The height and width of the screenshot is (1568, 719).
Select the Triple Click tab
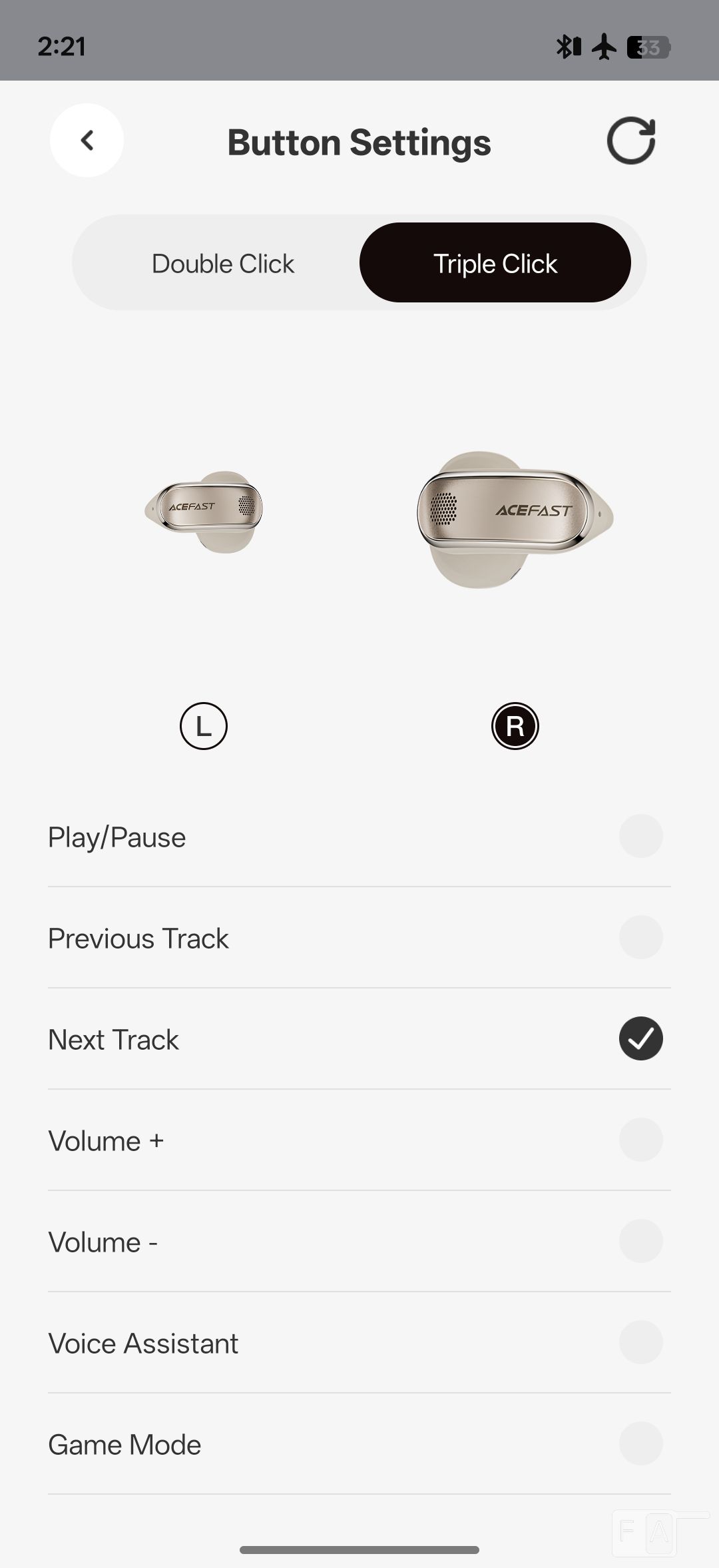pyautogui.click(x=495, y=263)
